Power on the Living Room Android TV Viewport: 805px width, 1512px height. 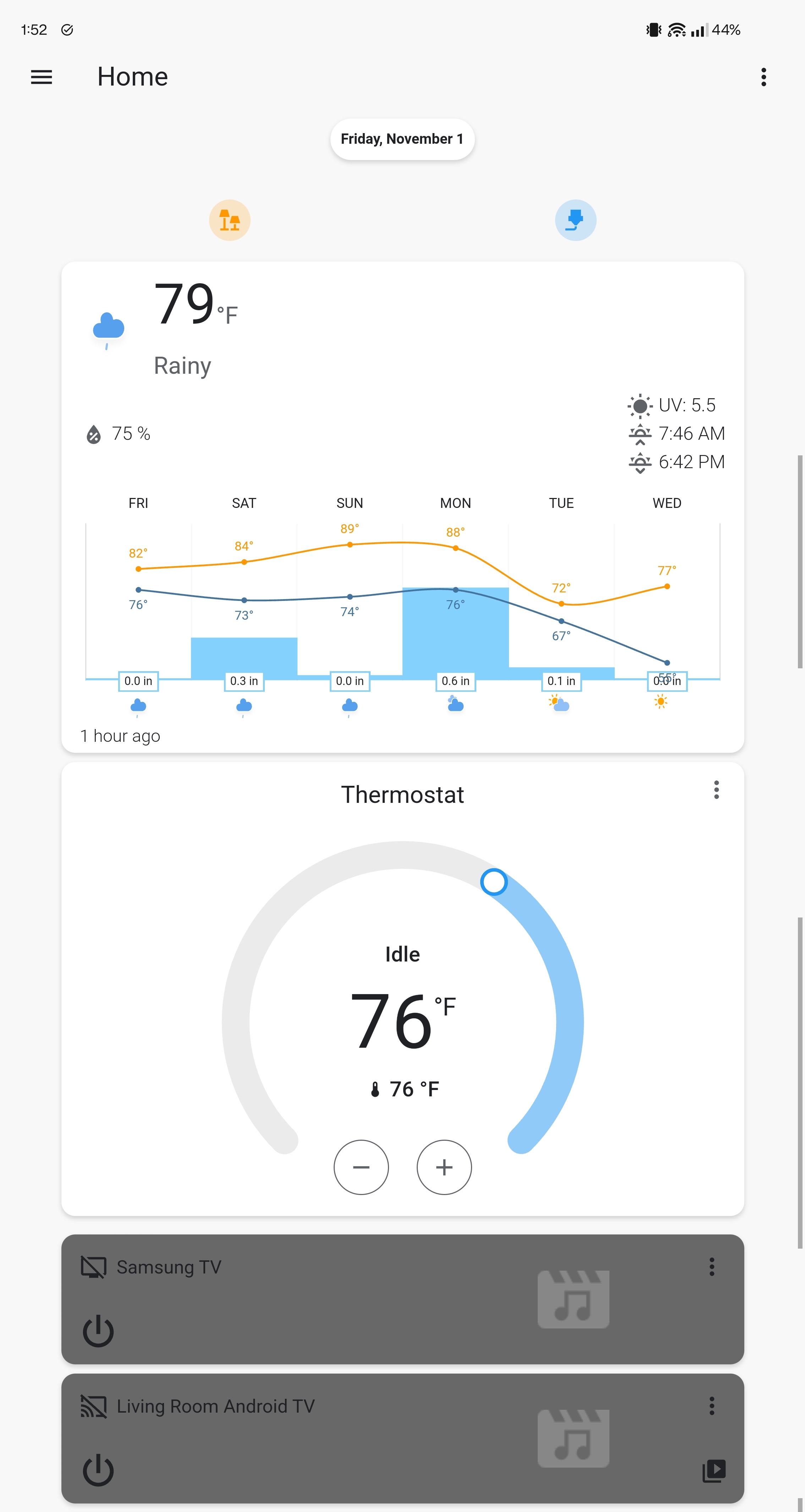click(98, 1470)
